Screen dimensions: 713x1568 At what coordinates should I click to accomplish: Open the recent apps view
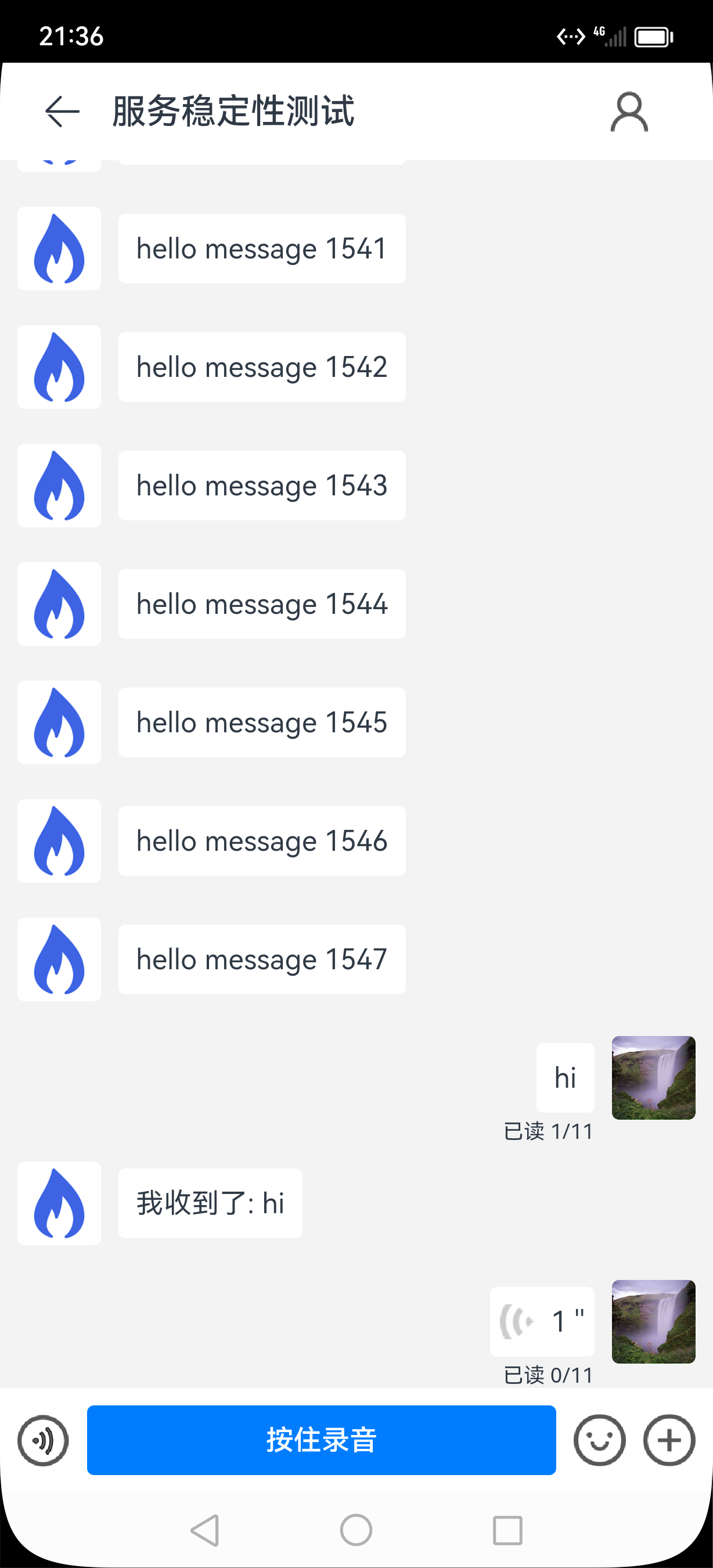tap(507, 1530)
